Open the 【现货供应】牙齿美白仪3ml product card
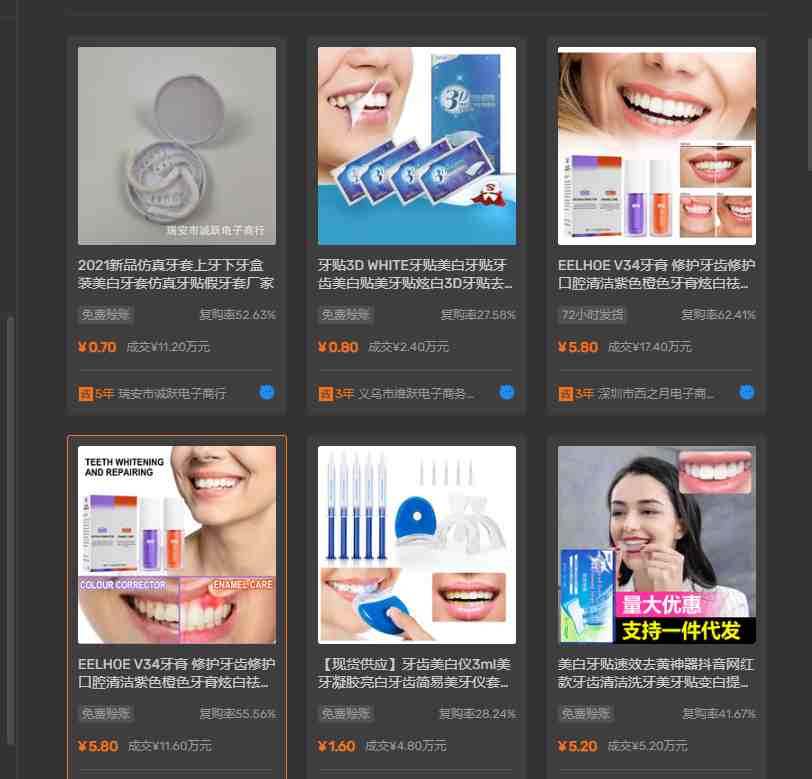The image size is (812, 779). click(417, 545)
